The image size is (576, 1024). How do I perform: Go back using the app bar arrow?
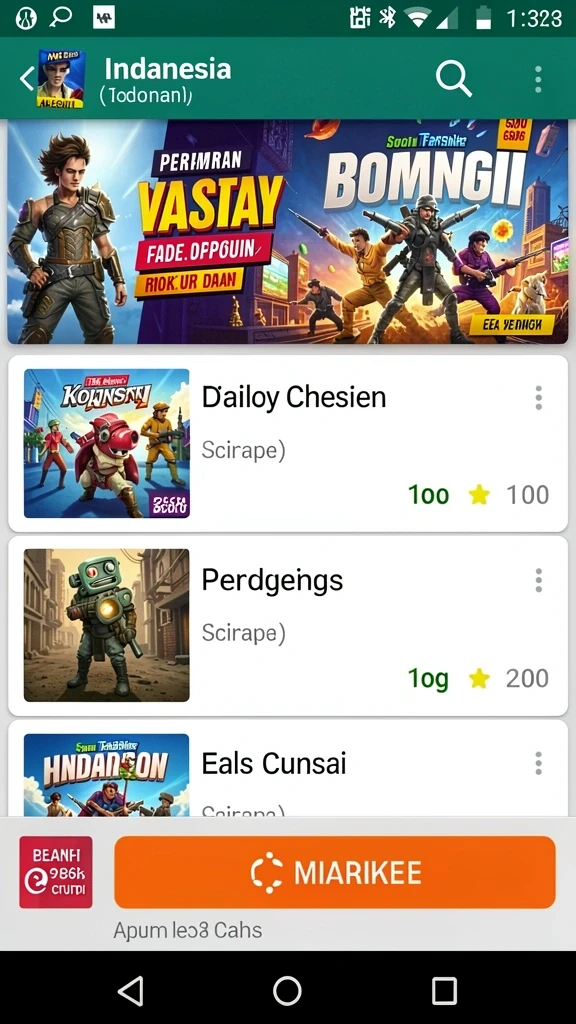pyautogui.click(x=27, y=79)
